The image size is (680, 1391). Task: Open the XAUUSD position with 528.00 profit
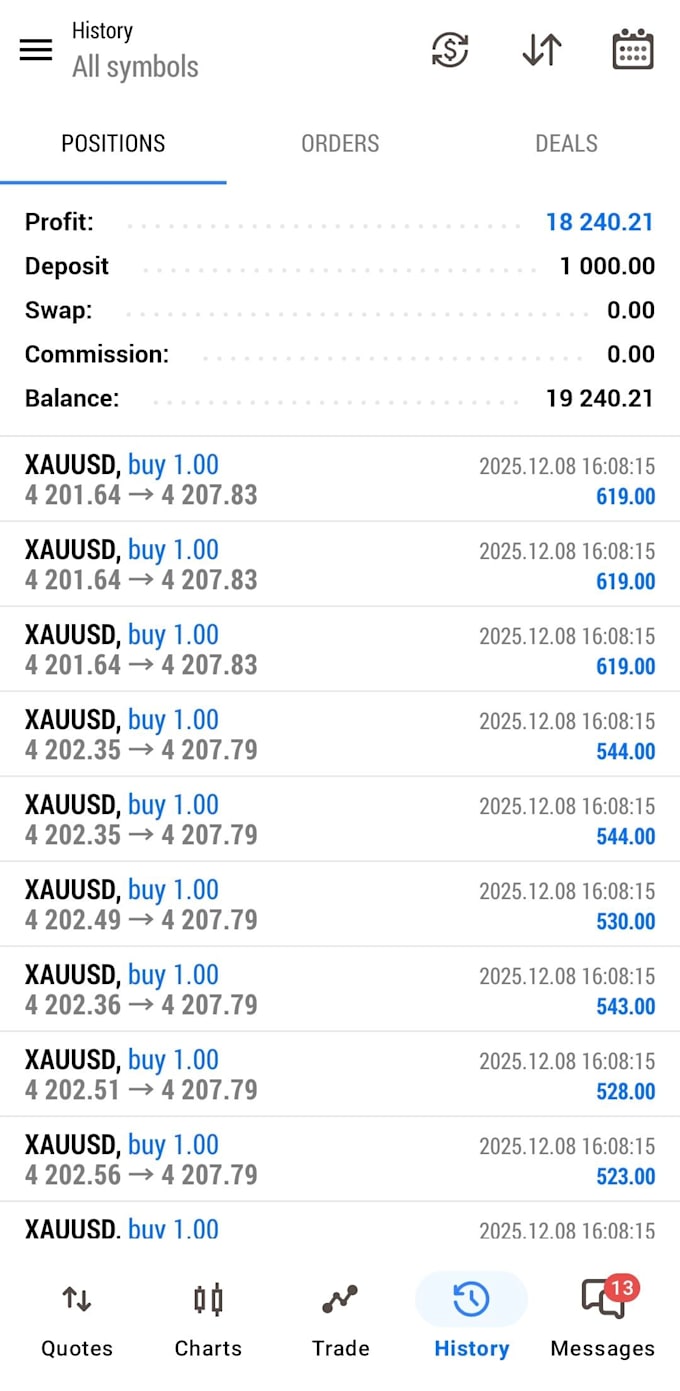pos(340,1074)
